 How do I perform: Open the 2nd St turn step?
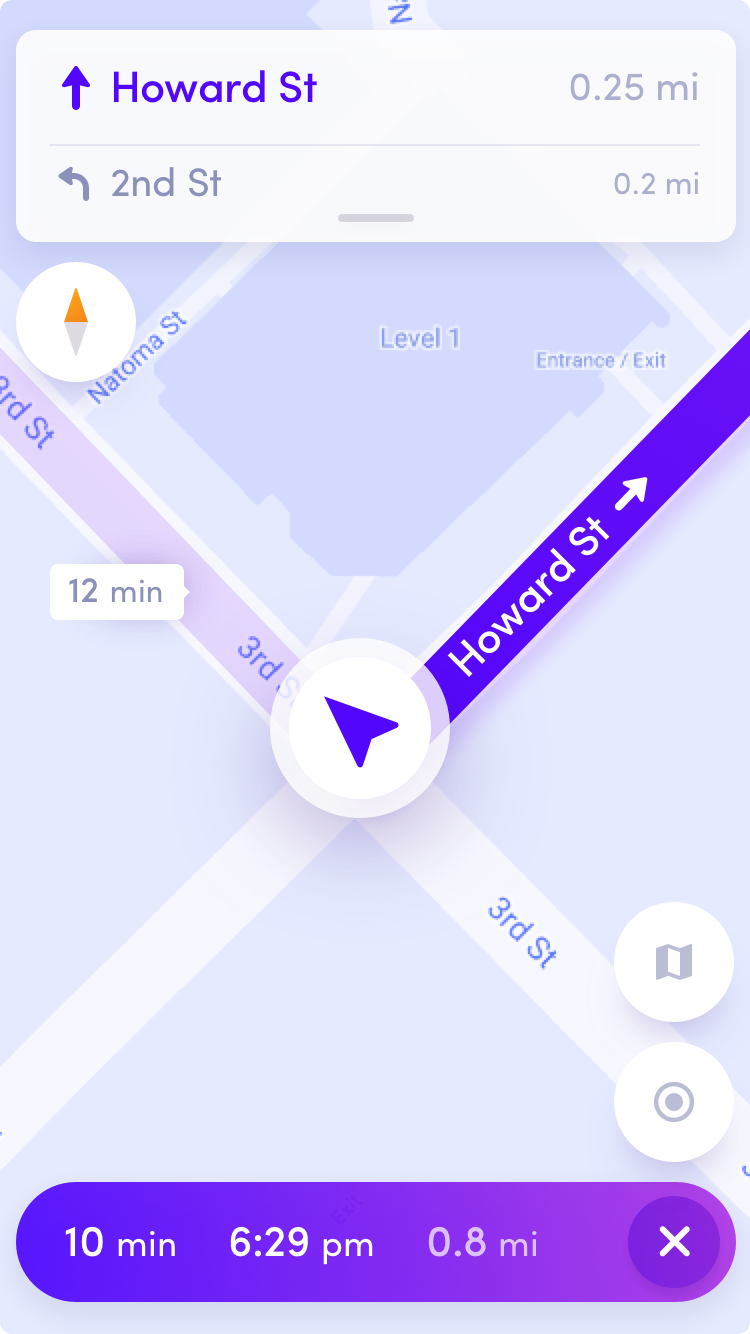pos(376,184)
